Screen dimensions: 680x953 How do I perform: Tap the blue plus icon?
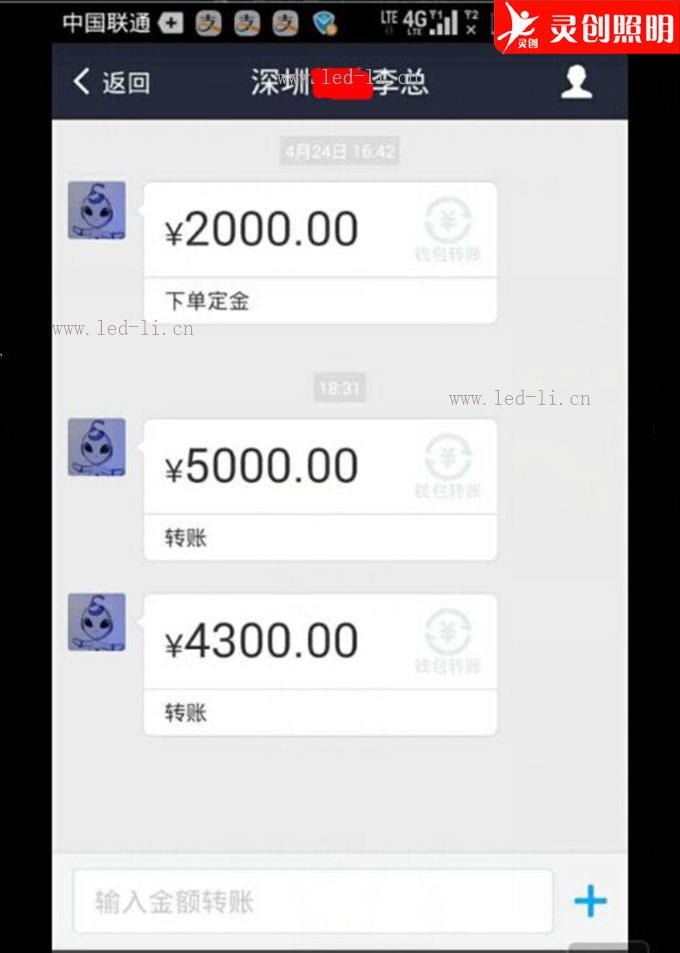coord(590,902)
